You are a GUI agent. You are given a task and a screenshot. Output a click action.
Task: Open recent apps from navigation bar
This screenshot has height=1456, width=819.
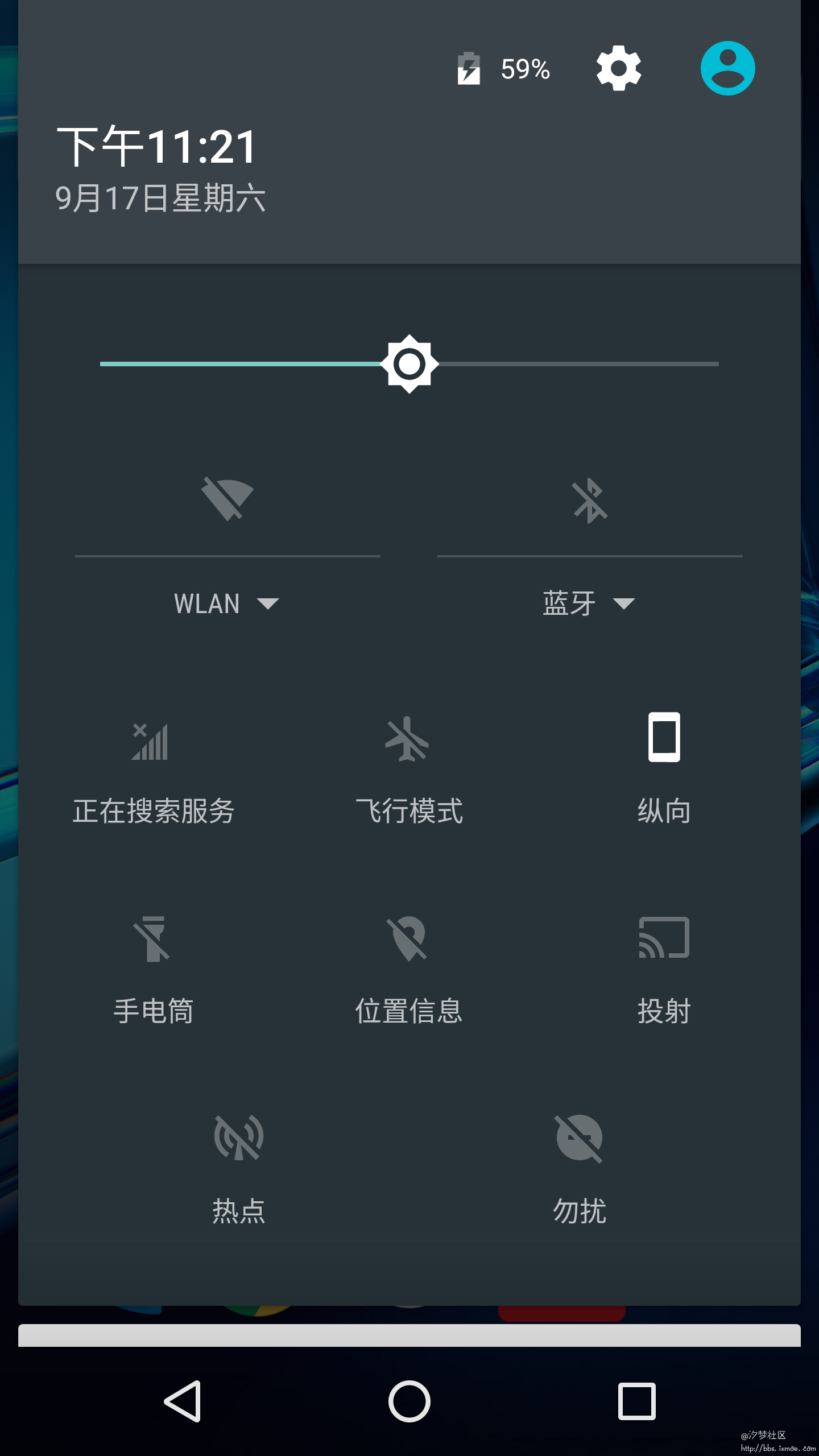pyautogui.click(x=636, y=1401)
